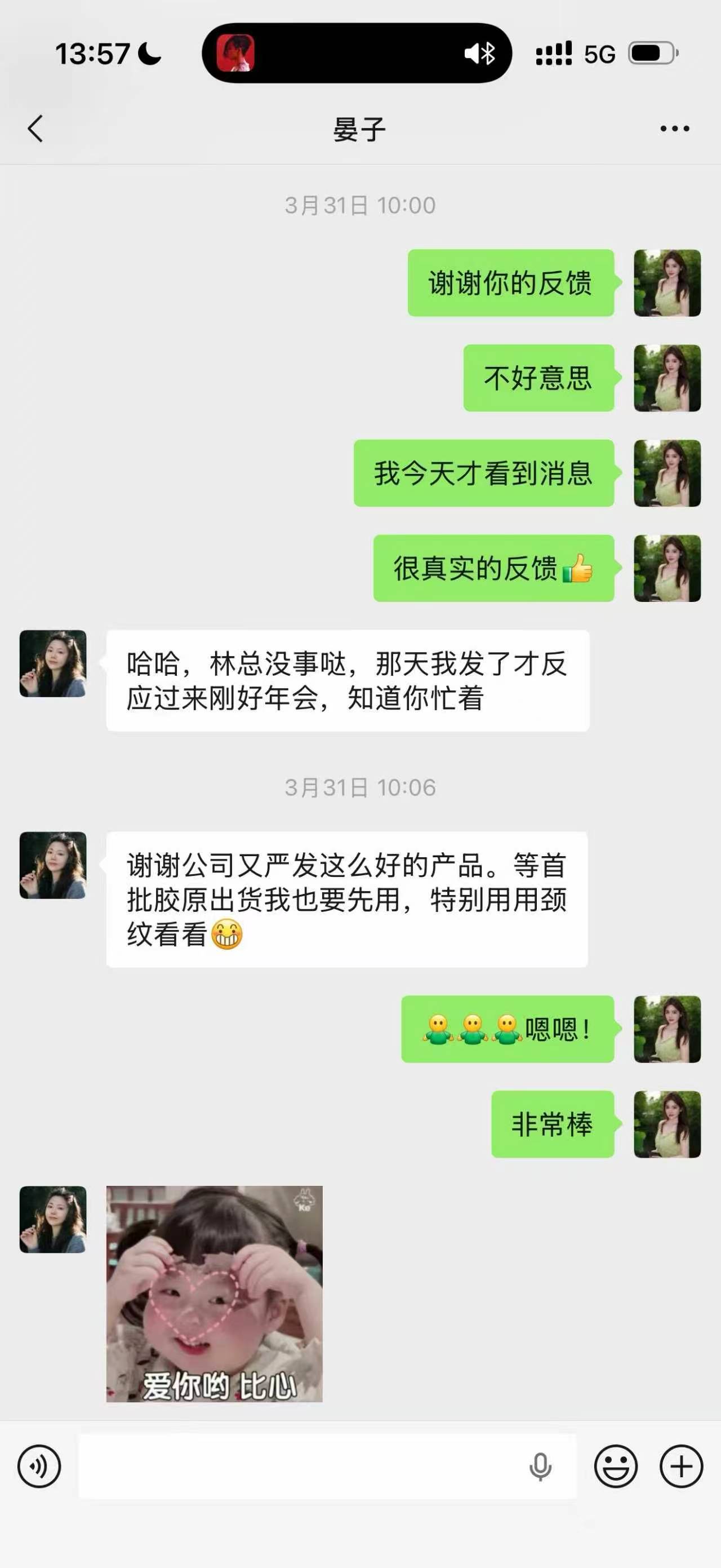Open the emoji sticker panel

[x=616, y=1467]
